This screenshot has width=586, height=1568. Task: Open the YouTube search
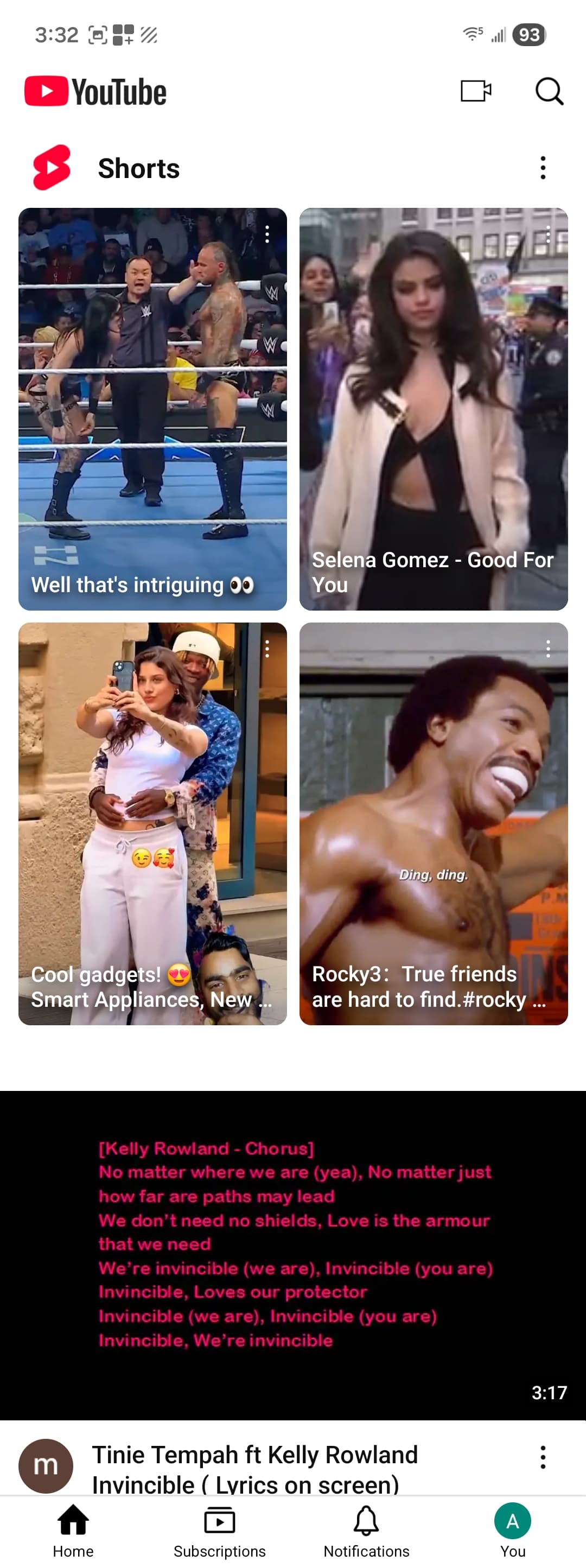point(549,92)
